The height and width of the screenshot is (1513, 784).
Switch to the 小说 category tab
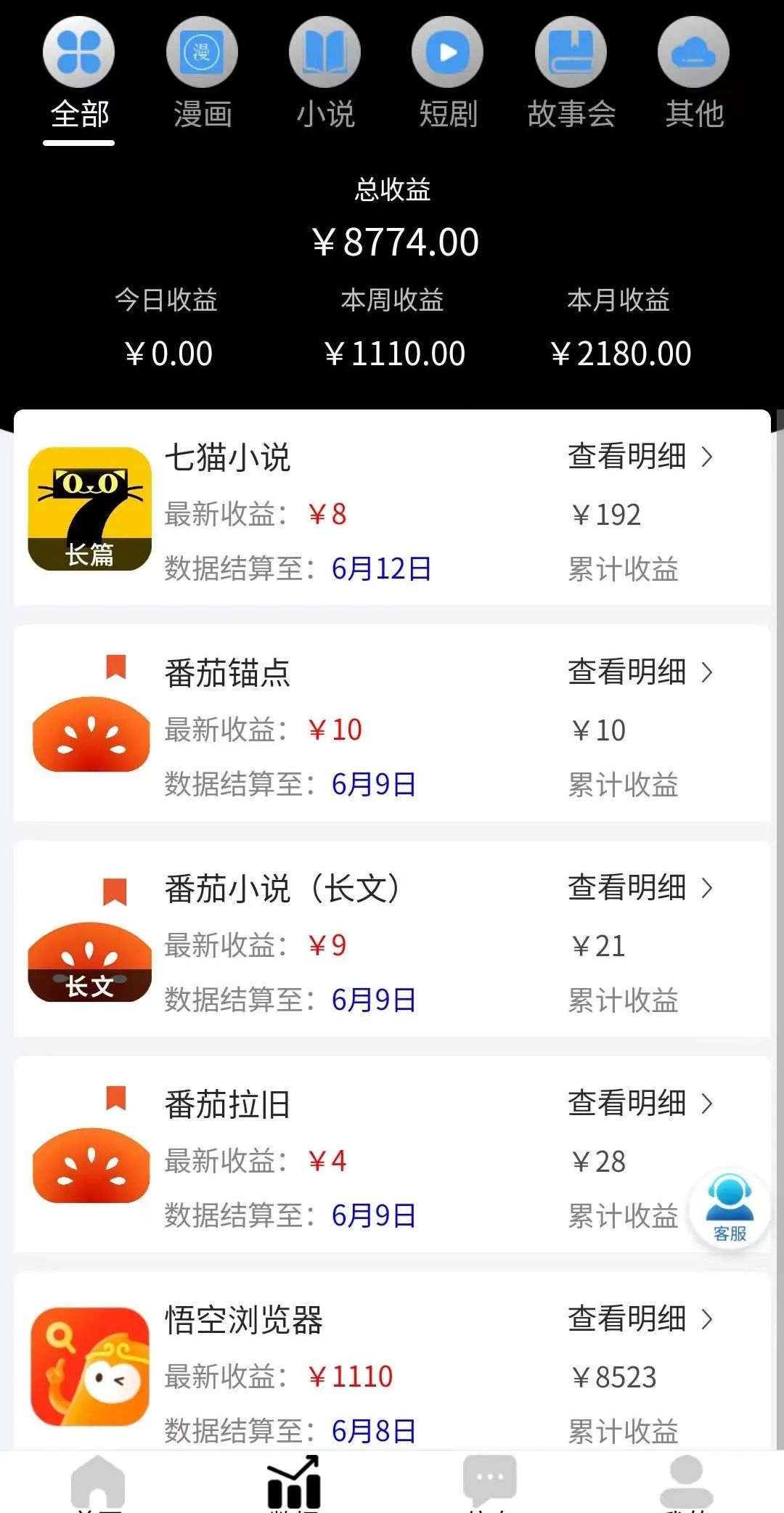[x=325, y=74]
